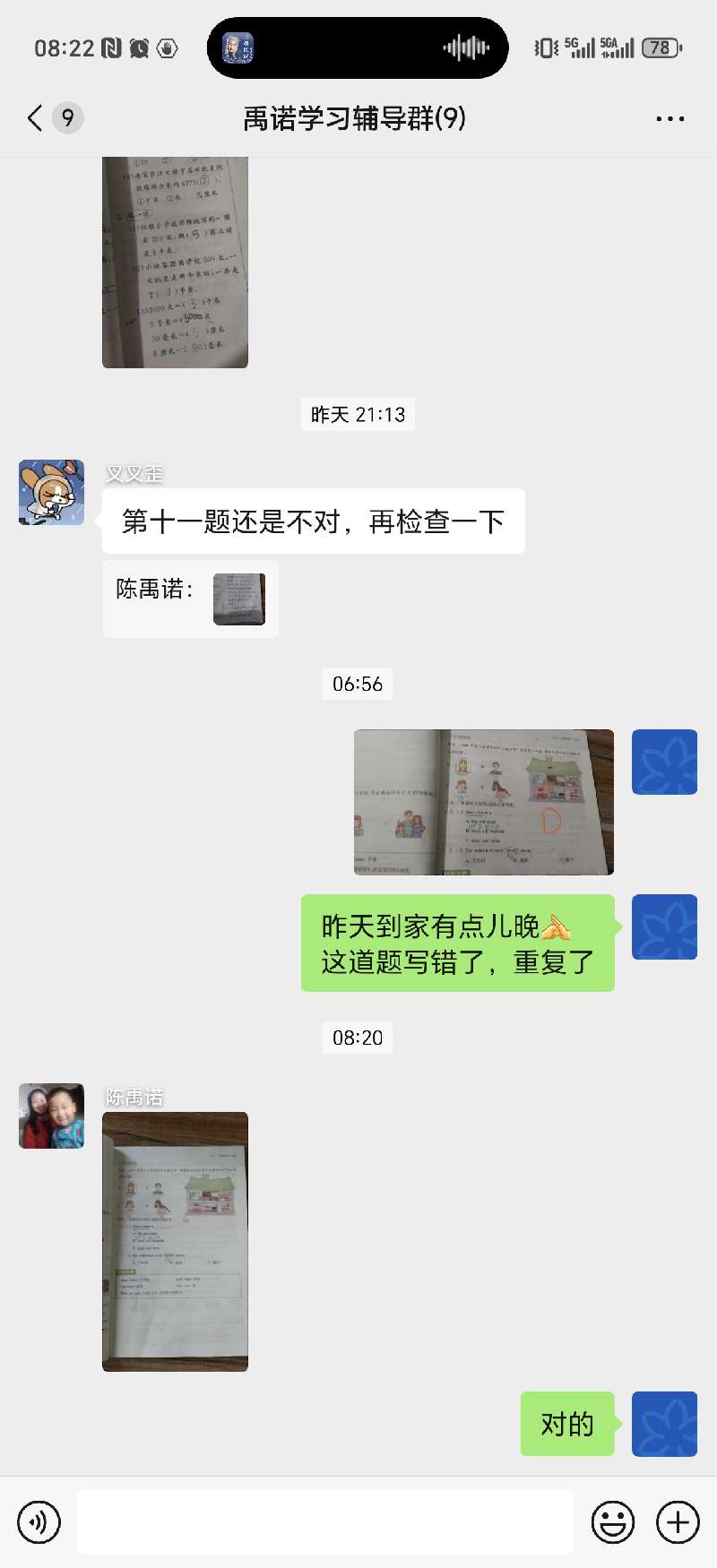Switch to voice message input

click(39, 1521)
